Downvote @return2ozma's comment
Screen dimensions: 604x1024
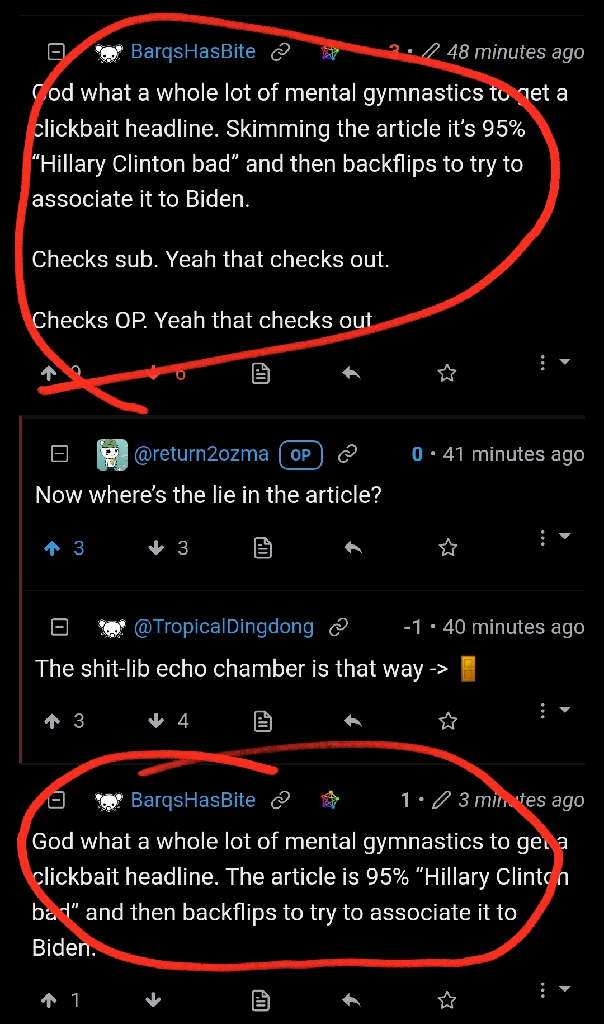[156, 547]
